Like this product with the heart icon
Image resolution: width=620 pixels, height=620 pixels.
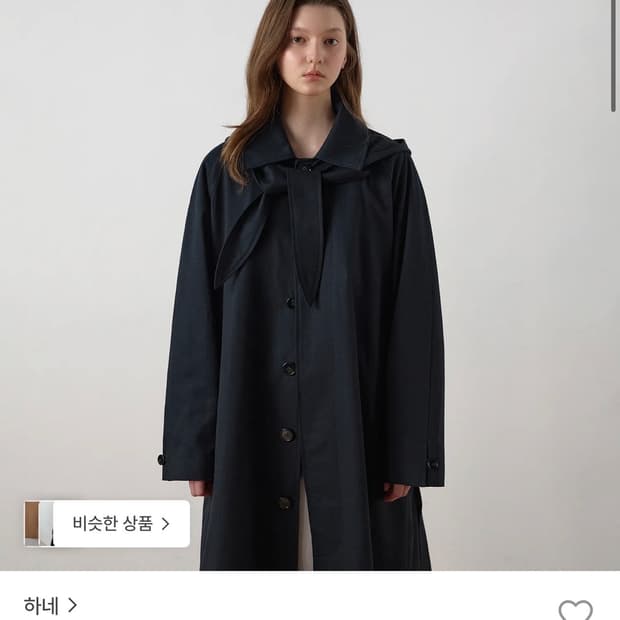pyautogui.click(x=575, y=611)
